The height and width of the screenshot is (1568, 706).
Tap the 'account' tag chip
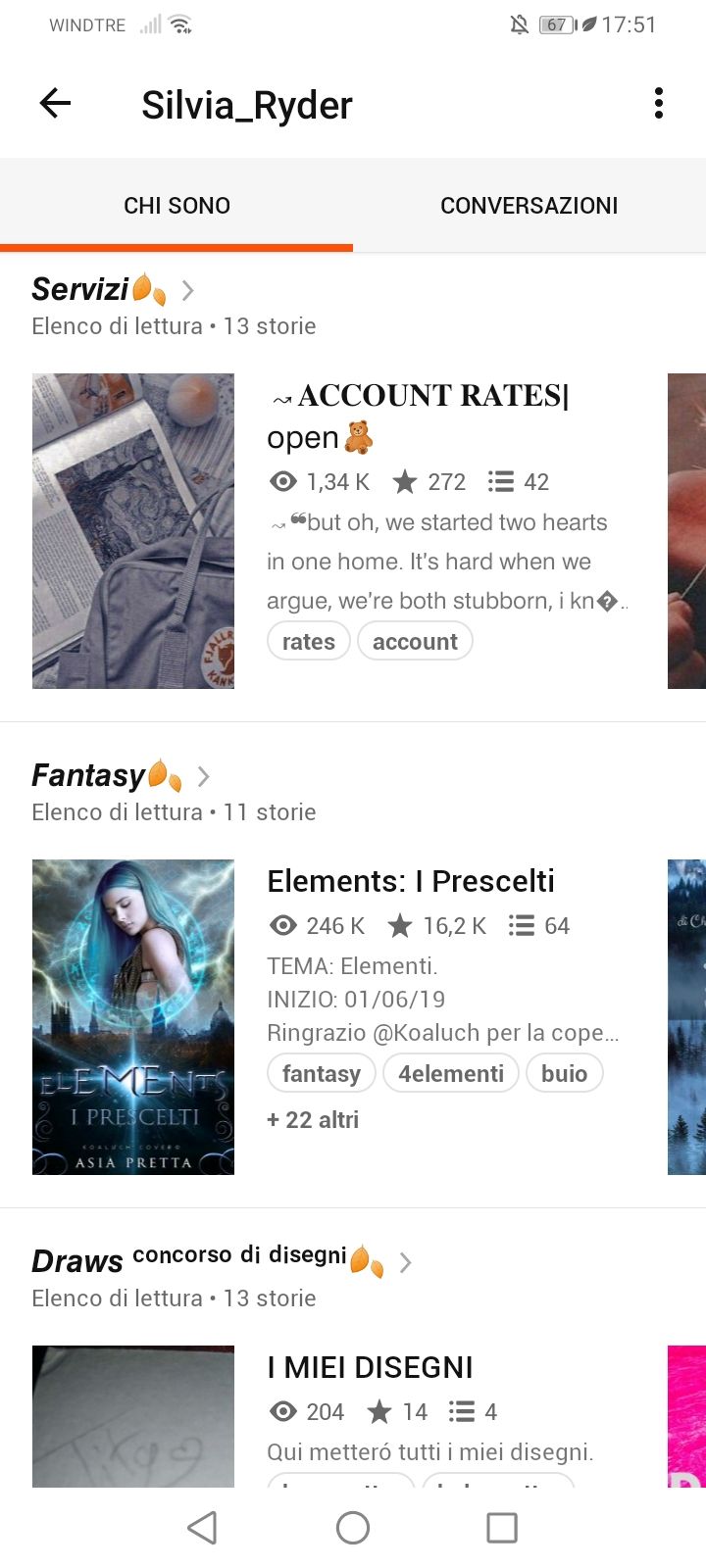tap(415, 642)
